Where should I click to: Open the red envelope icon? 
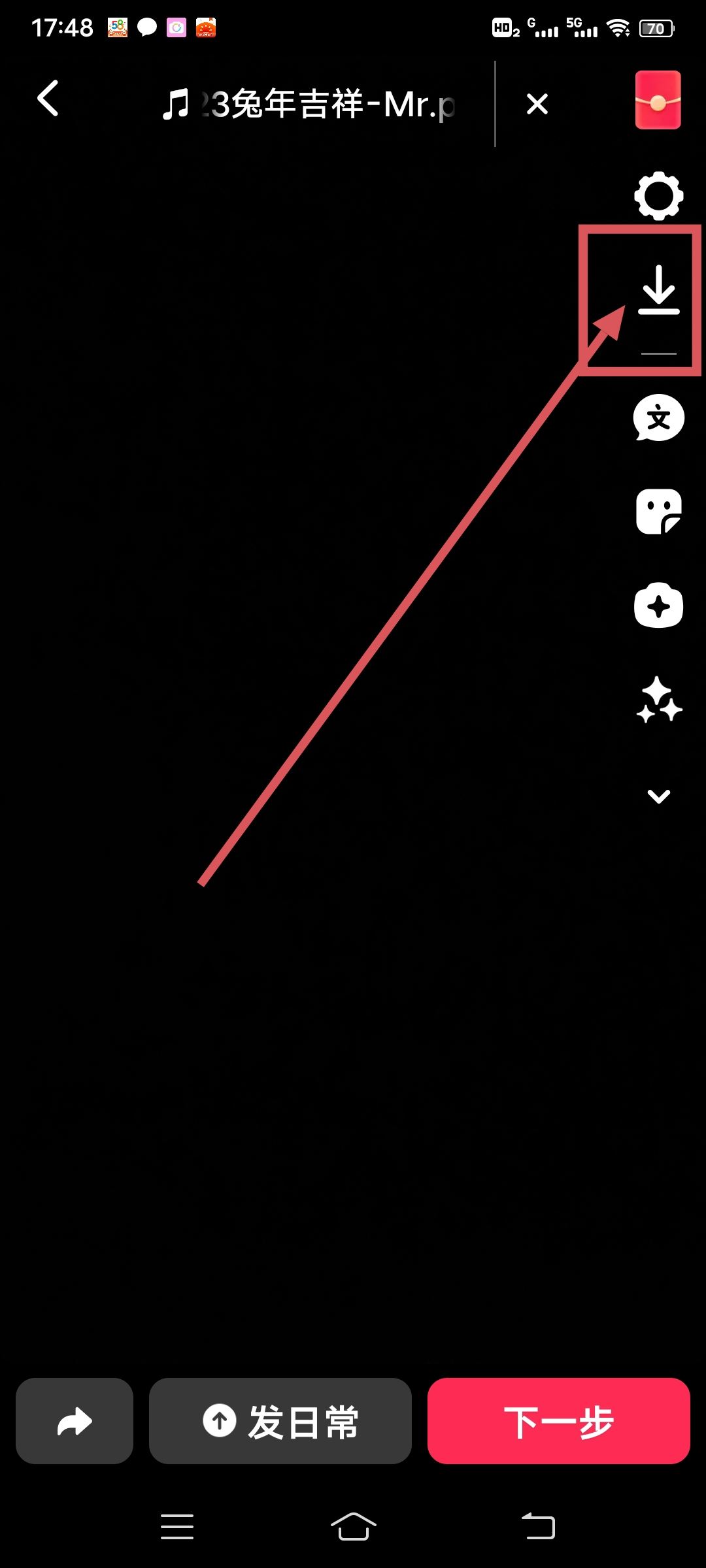(658, 100)
